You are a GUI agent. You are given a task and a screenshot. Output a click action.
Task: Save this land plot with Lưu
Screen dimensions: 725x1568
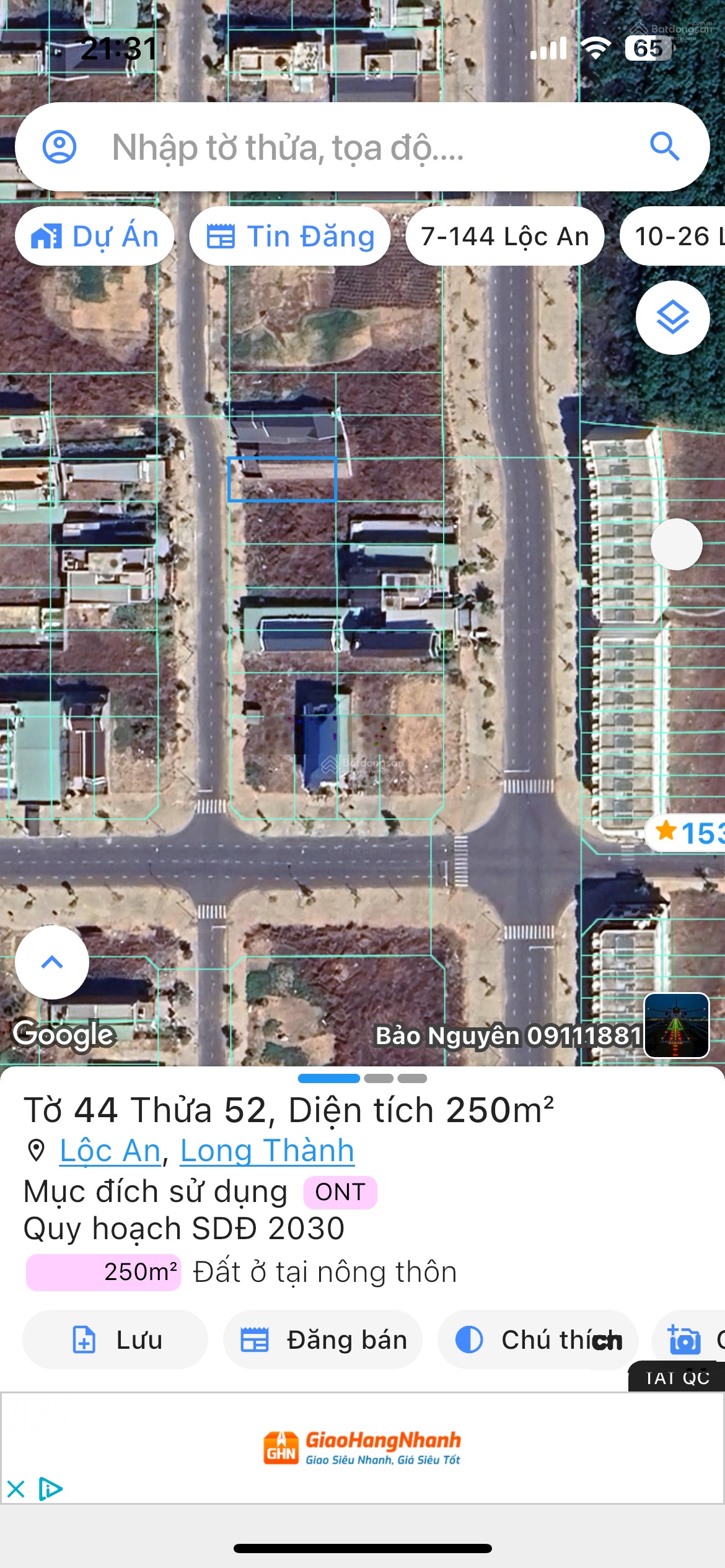(x=115, y=1339)
